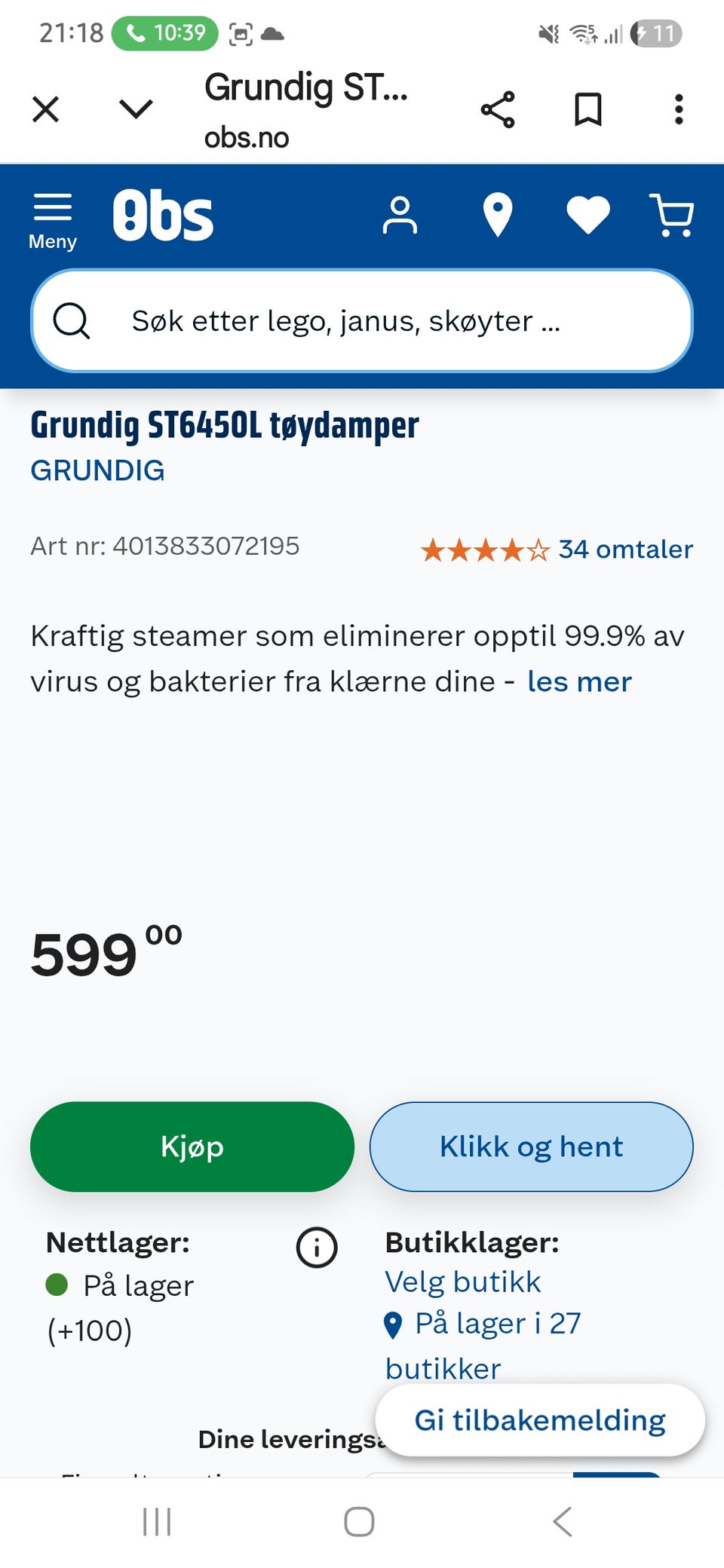
Task: Tap the info icon beside Nettlager
Action: point(316,1247)
